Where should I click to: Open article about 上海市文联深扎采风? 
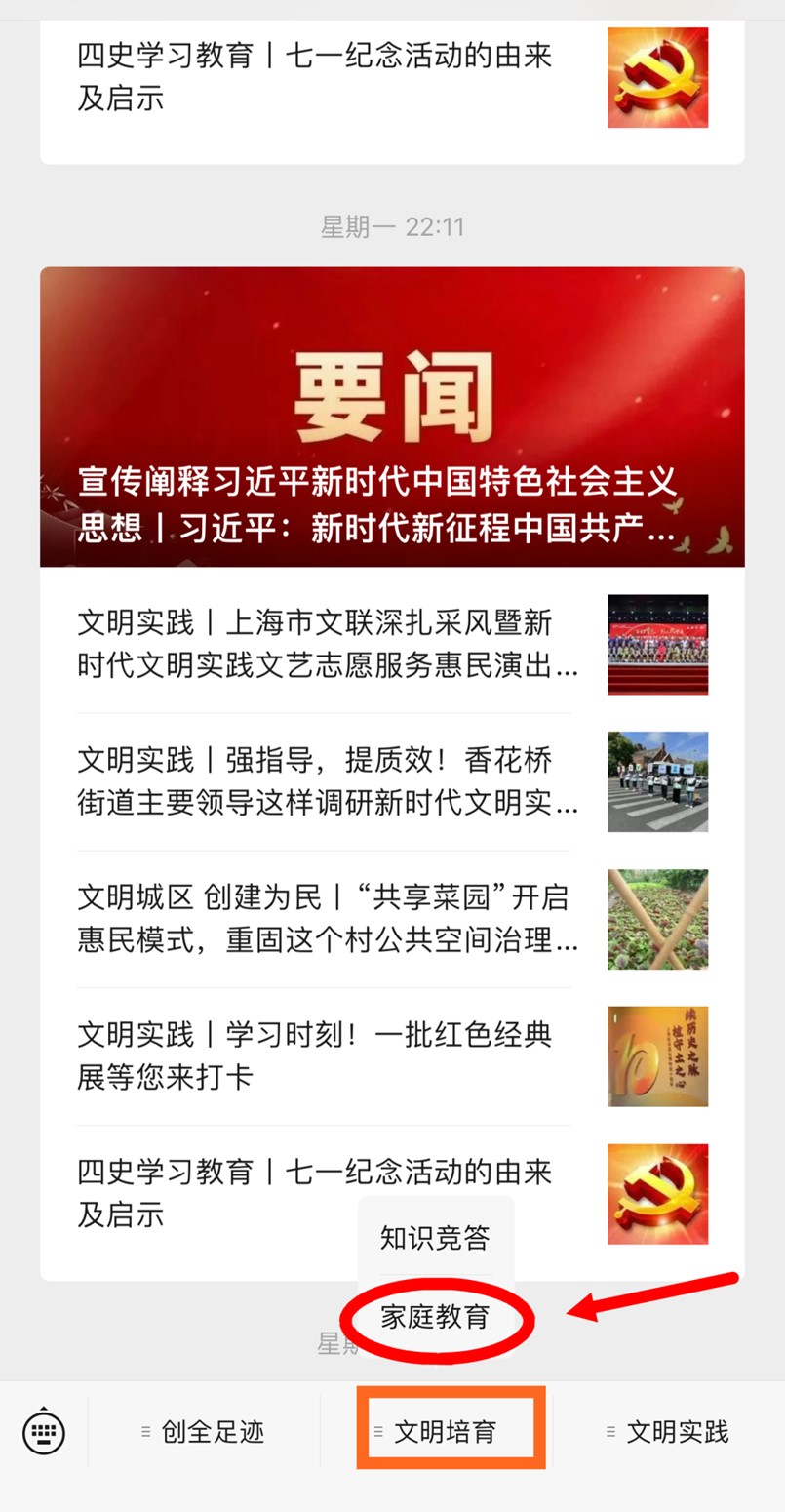(329, 644)
